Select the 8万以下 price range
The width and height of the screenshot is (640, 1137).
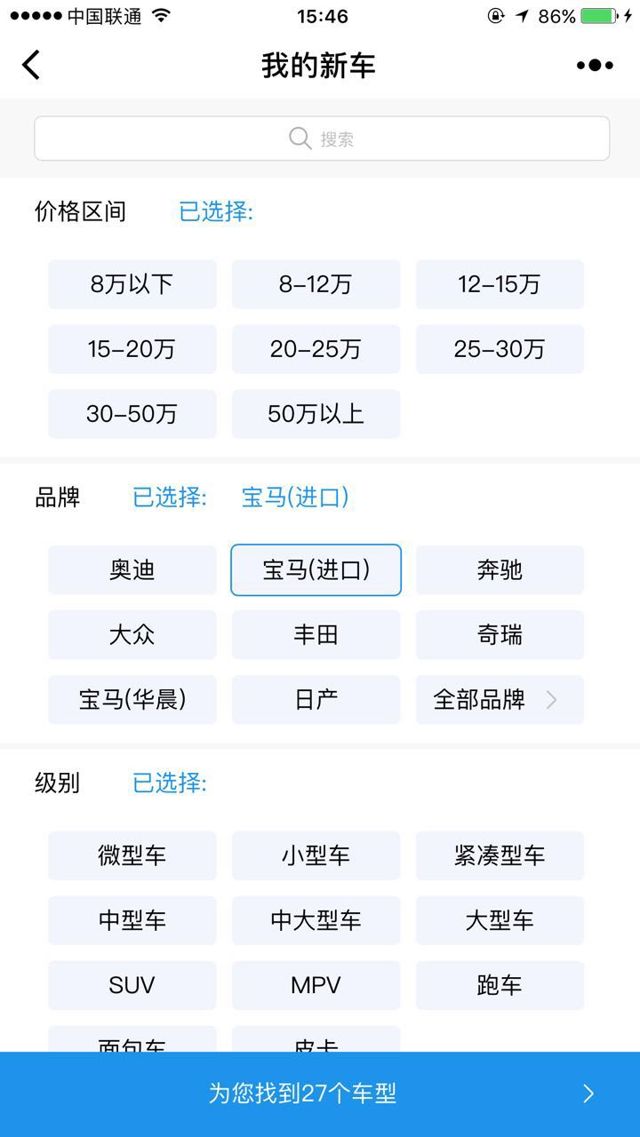[132, 284]
